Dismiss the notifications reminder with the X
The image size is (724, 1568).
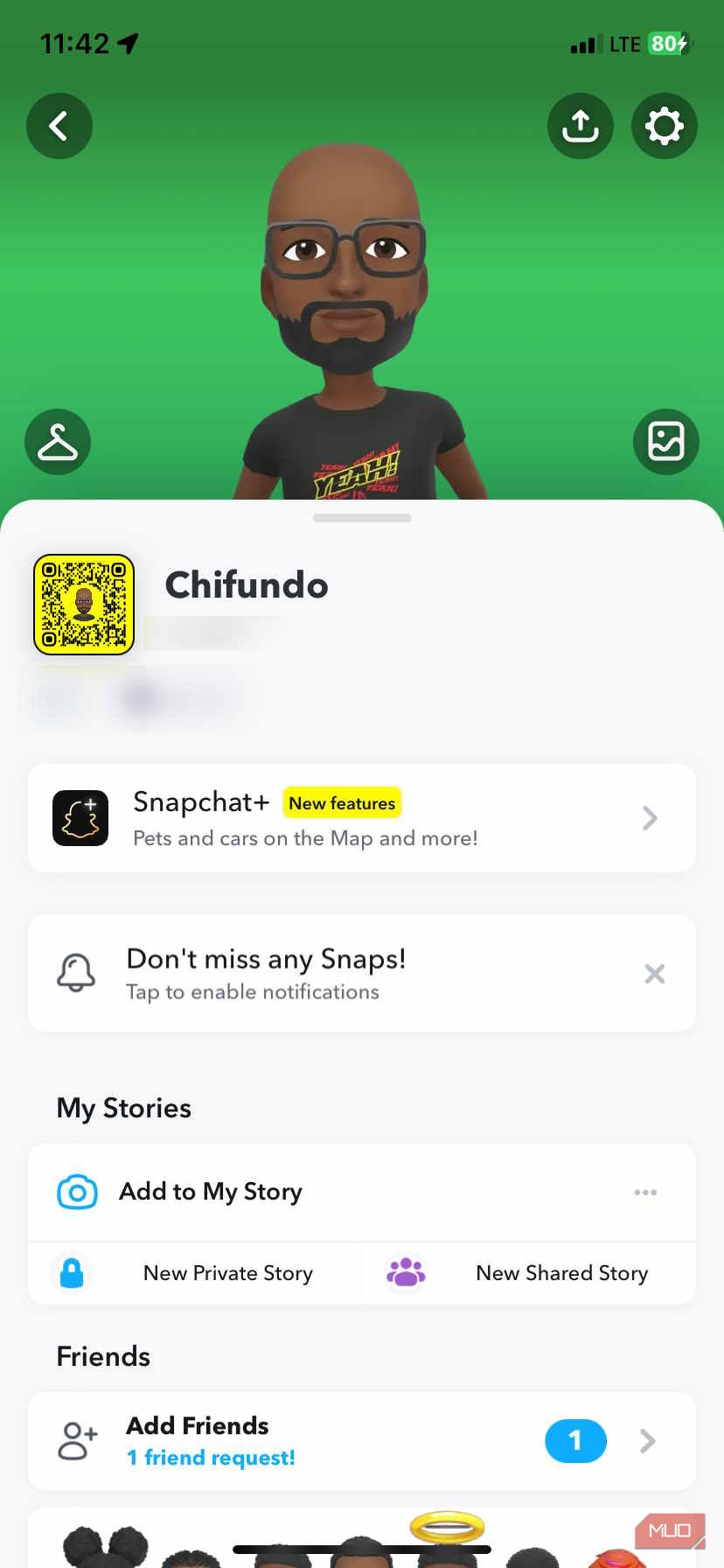654,973
